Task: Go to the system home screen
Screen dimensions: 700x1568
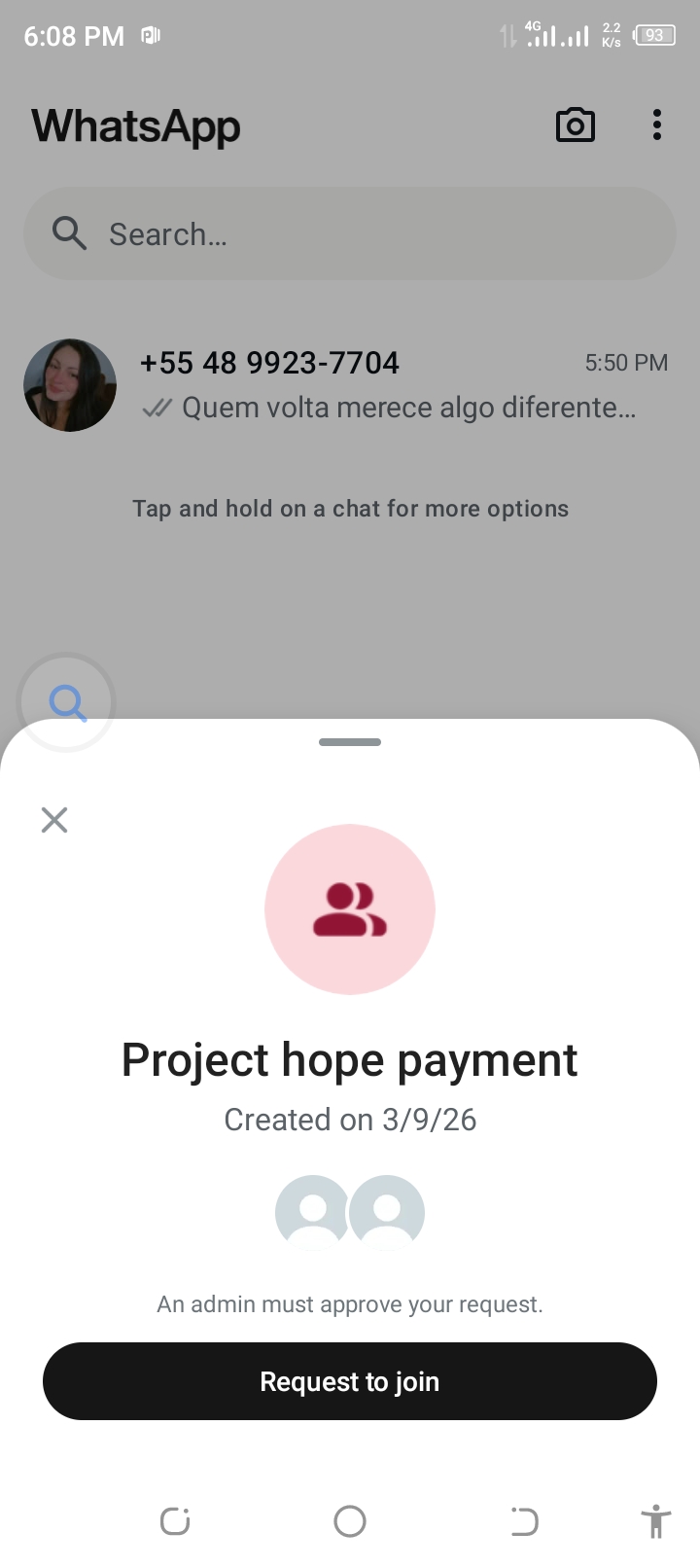Action: (x=350, y=1521)
